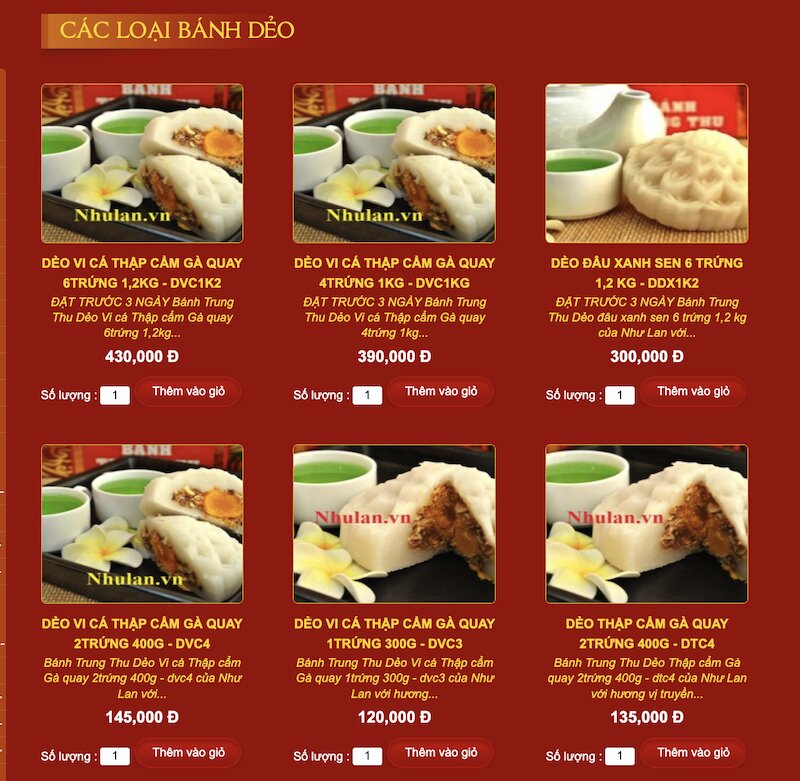Viewport: 800px width, 781px height.
Task: Add DVC4 2 trứng 400g to cart
Action: (189, 752)
